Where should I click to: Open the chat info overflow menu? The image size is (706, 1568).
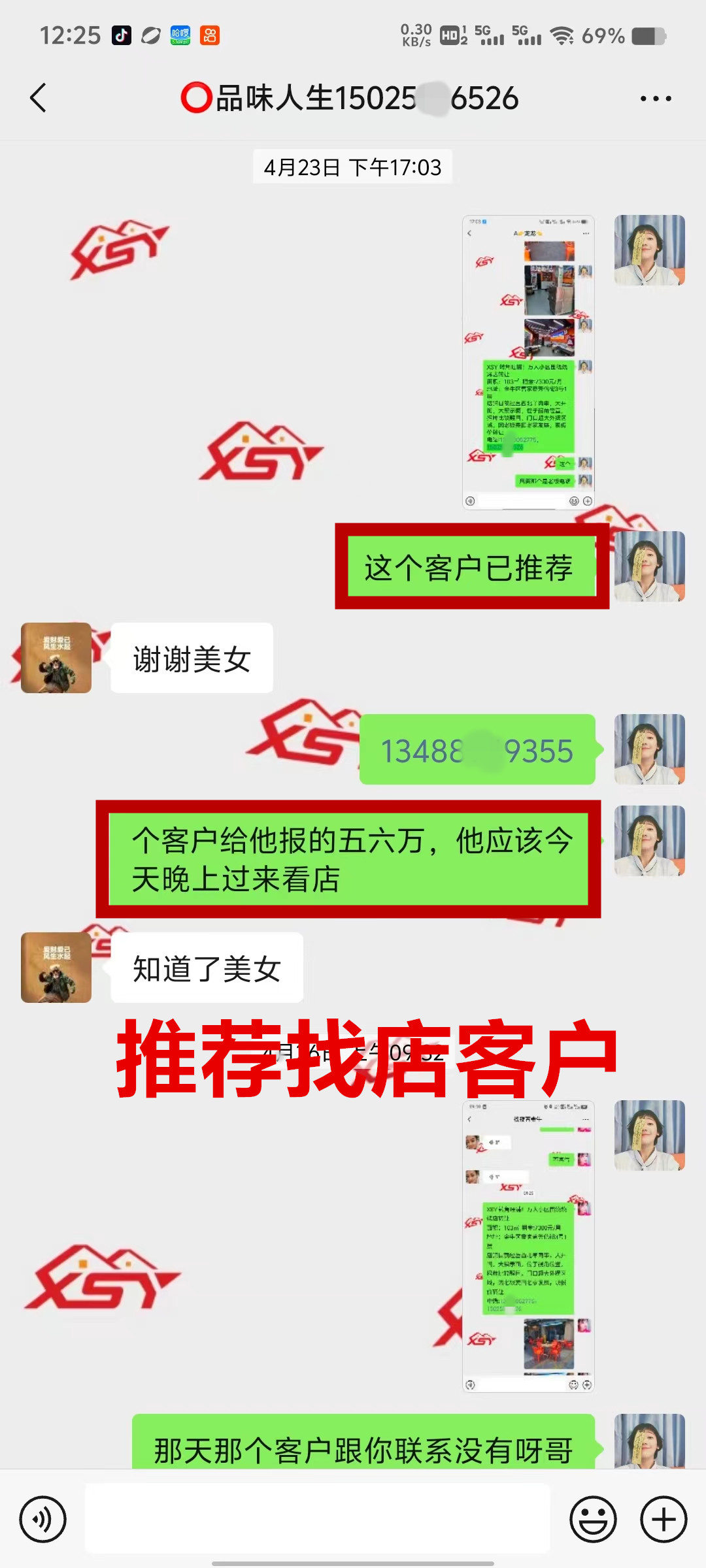(655, 99)
